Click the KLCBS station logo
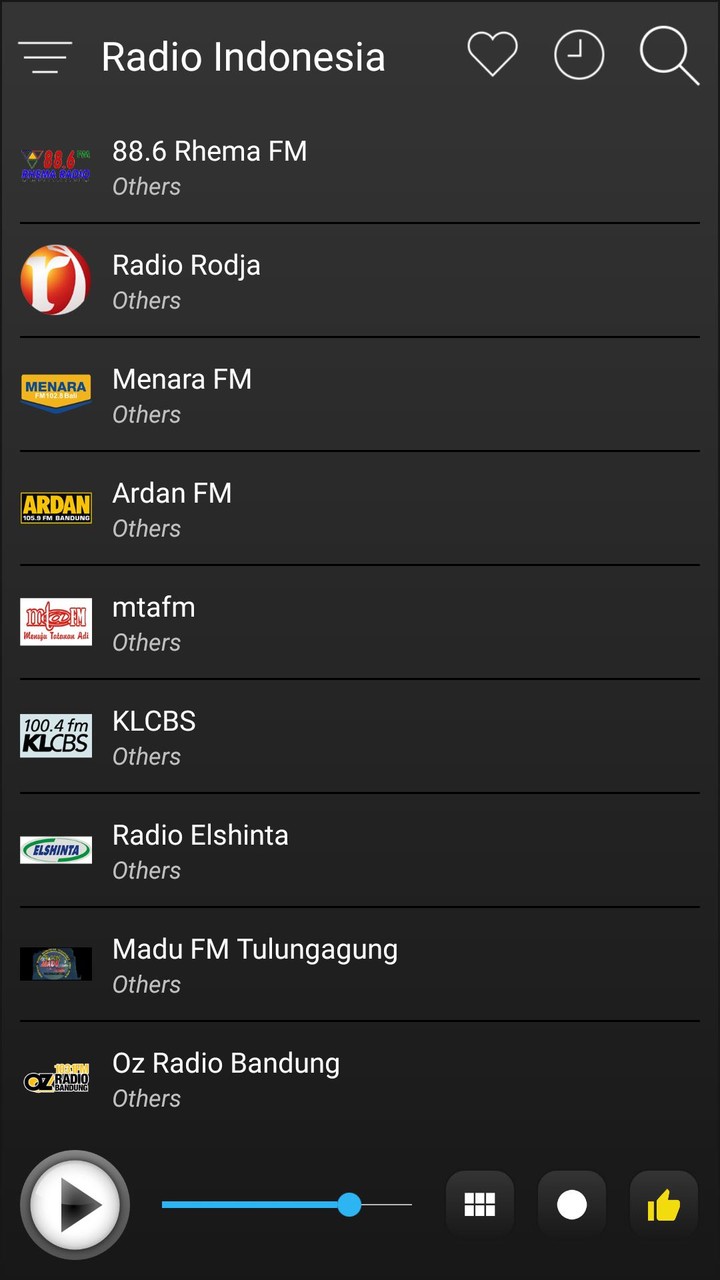This screenshot has width=720, height=1280. 56,736
